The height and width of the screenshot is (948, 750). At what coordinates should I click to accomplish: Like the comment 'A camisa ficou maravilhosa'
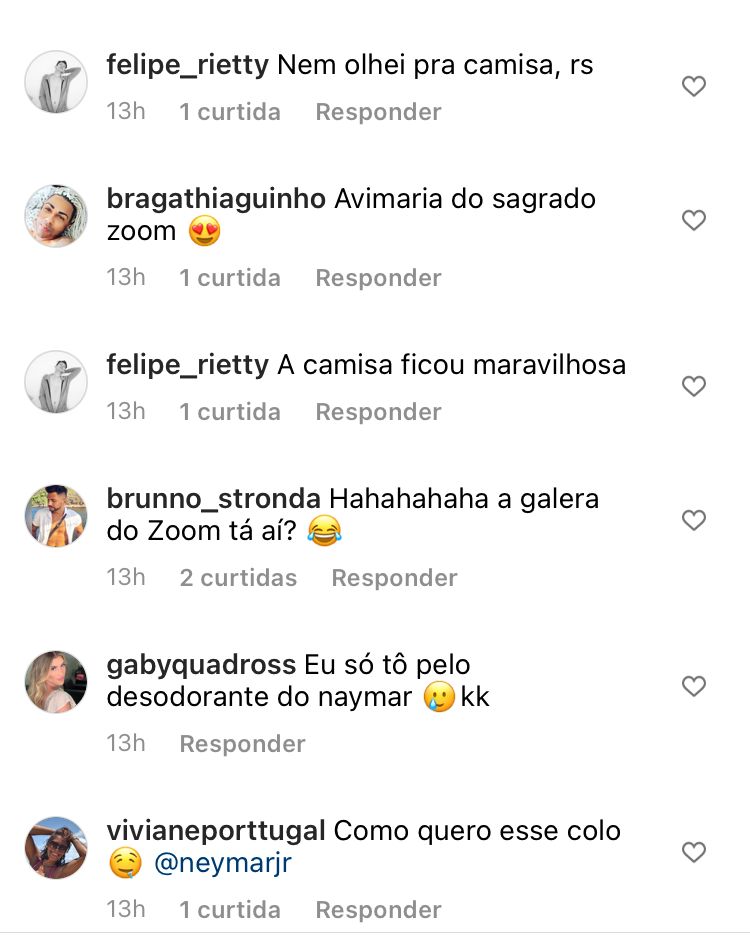click(694, 386)
